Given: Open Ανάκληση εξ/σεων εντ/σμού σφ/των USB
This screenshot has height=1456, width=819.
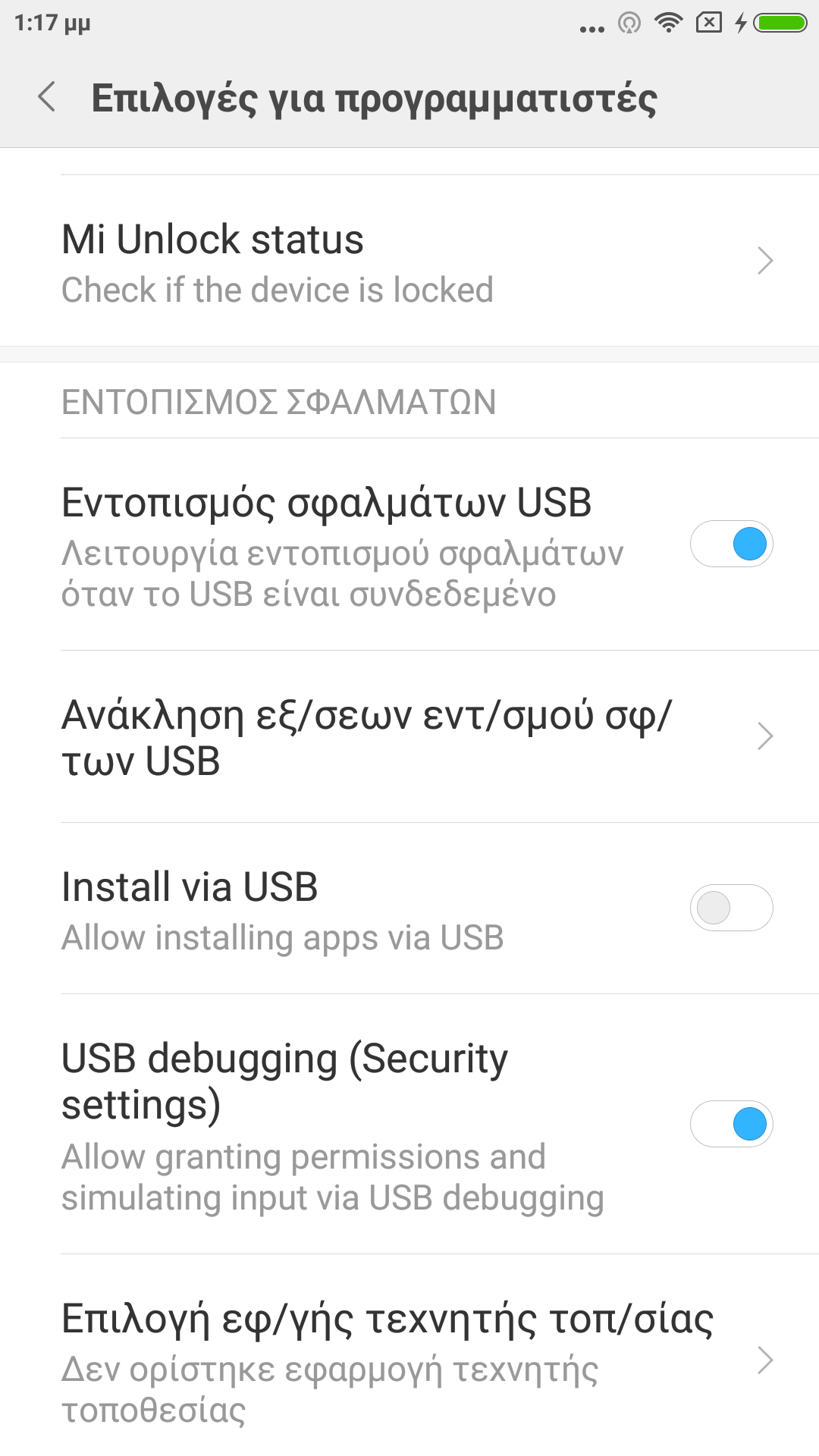Looking at the screenshot, I should [x=409, y=736].
